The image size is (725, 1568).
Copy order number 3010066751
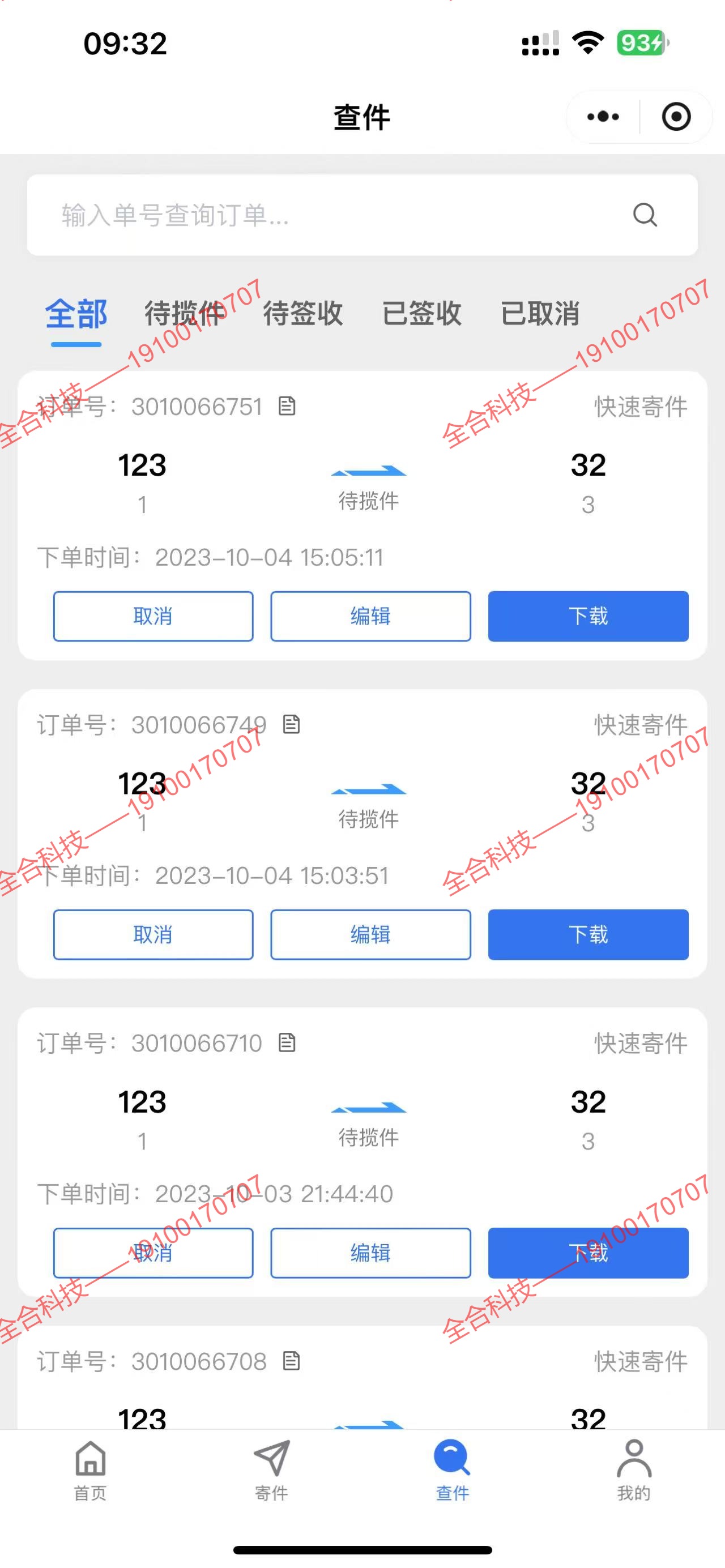click(x=287, y=406)
